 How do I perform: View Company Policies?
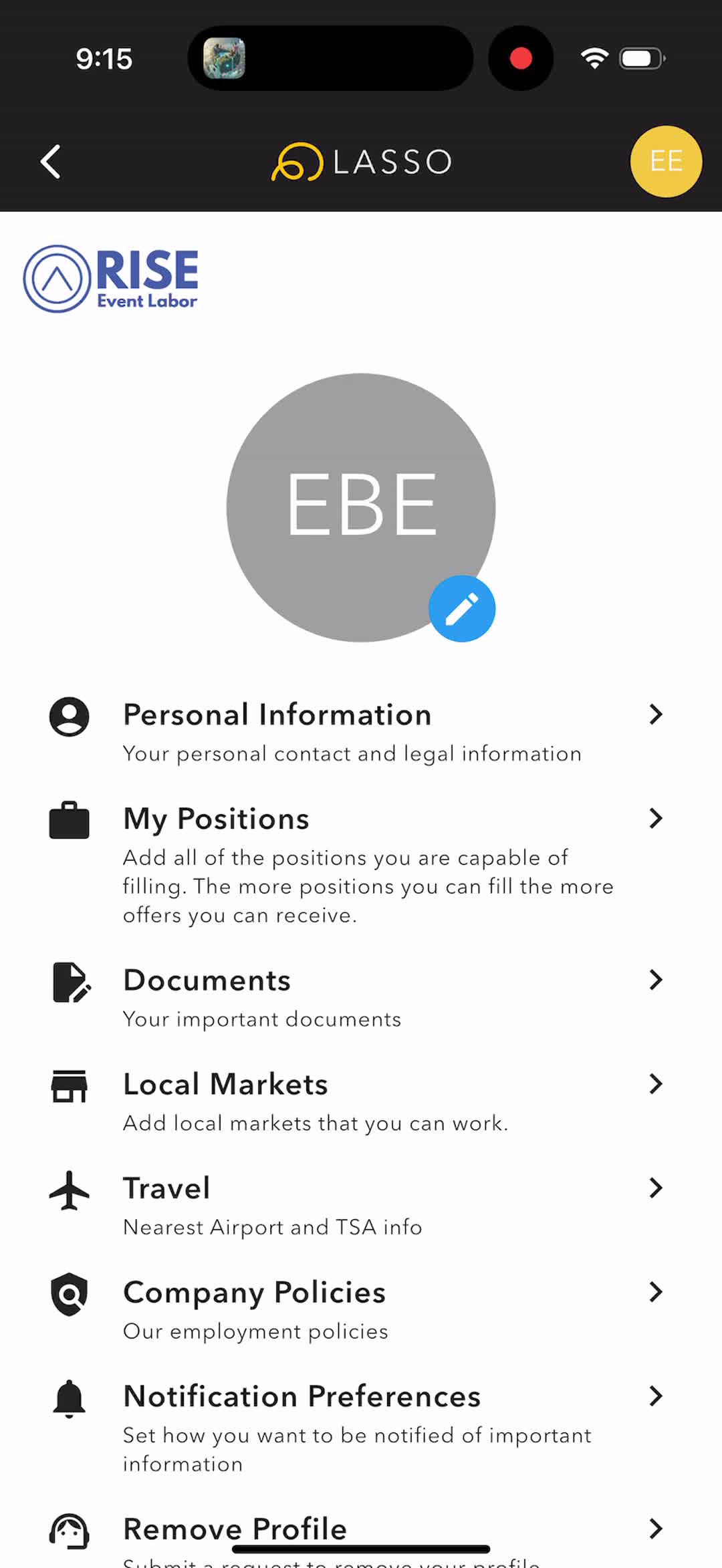354,1309
